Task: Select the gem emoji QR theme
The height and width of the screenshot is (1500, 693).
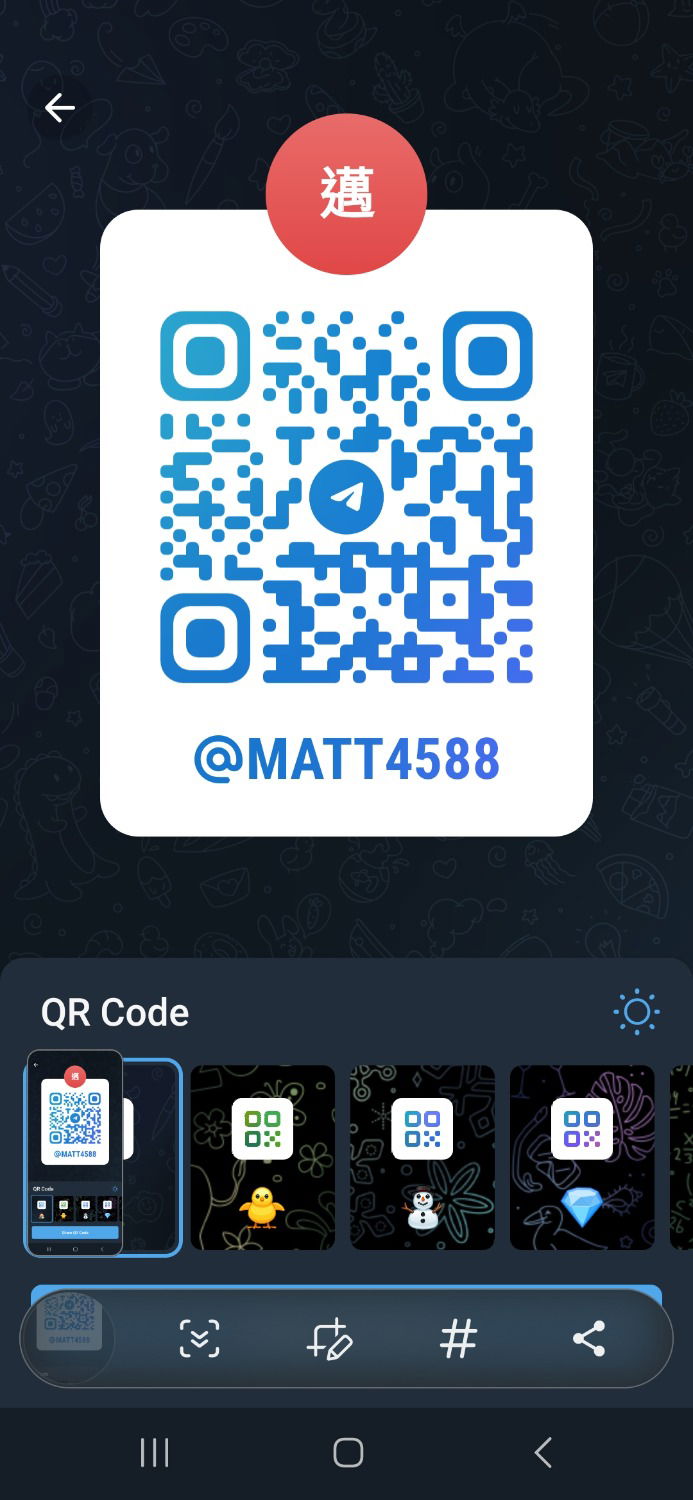Action: (582, 1157)
